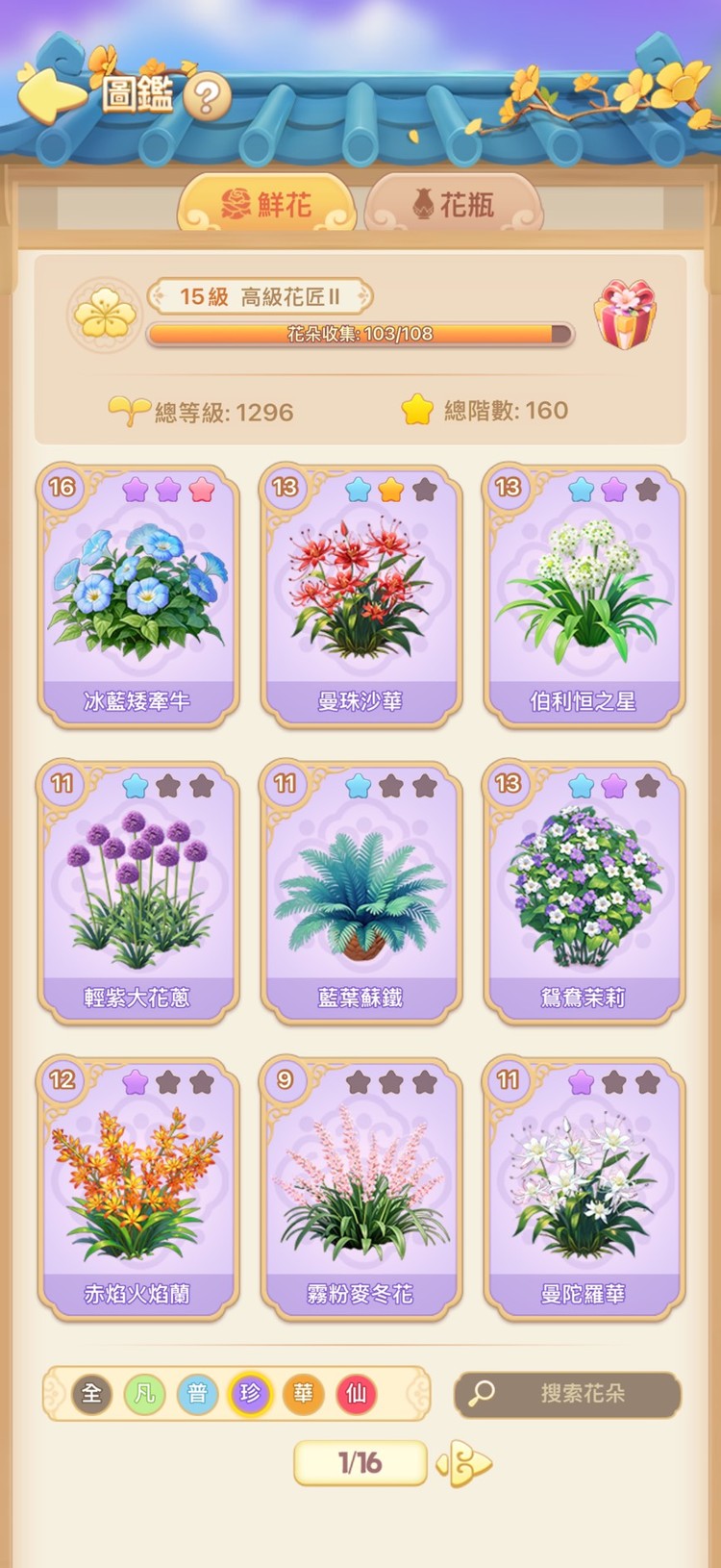Select the 鮮花 tab
The image size is (721, 1568).
click(266, 204)
